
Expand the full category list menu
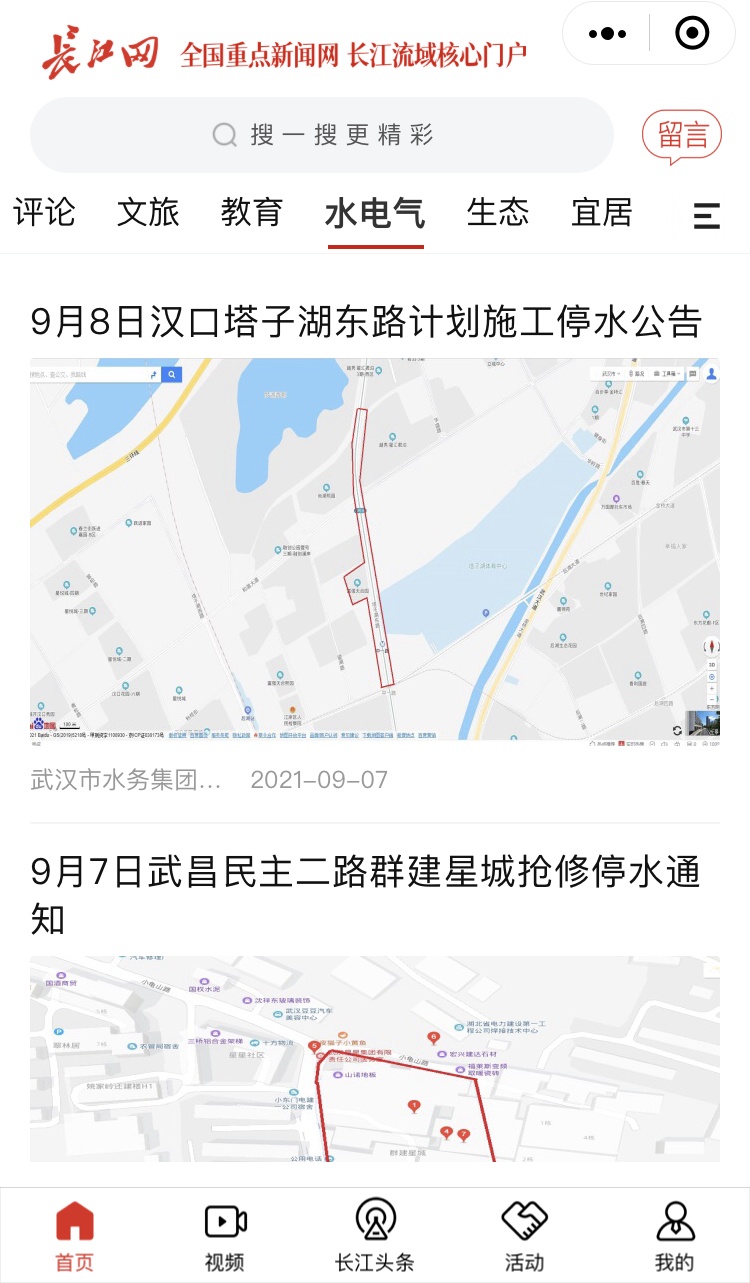[x=707, y=215]
